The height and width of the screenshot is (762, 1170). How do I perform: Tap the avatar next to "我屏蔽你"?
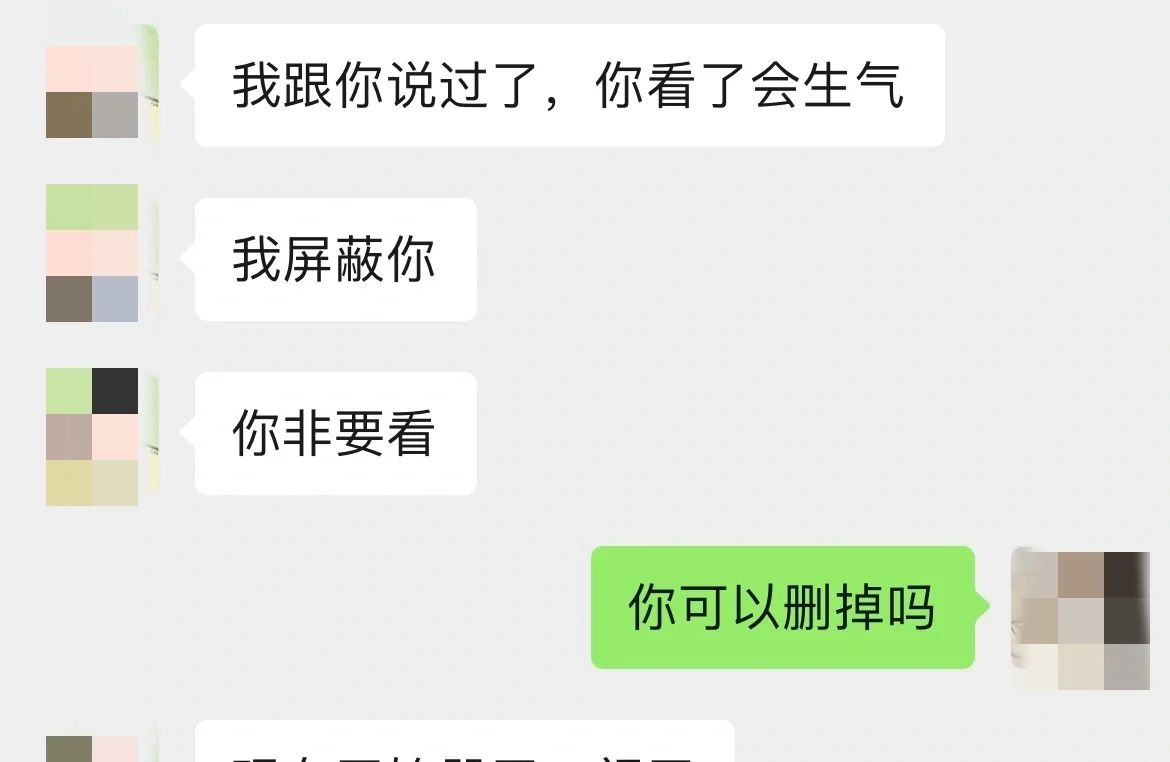click(100, 255)
